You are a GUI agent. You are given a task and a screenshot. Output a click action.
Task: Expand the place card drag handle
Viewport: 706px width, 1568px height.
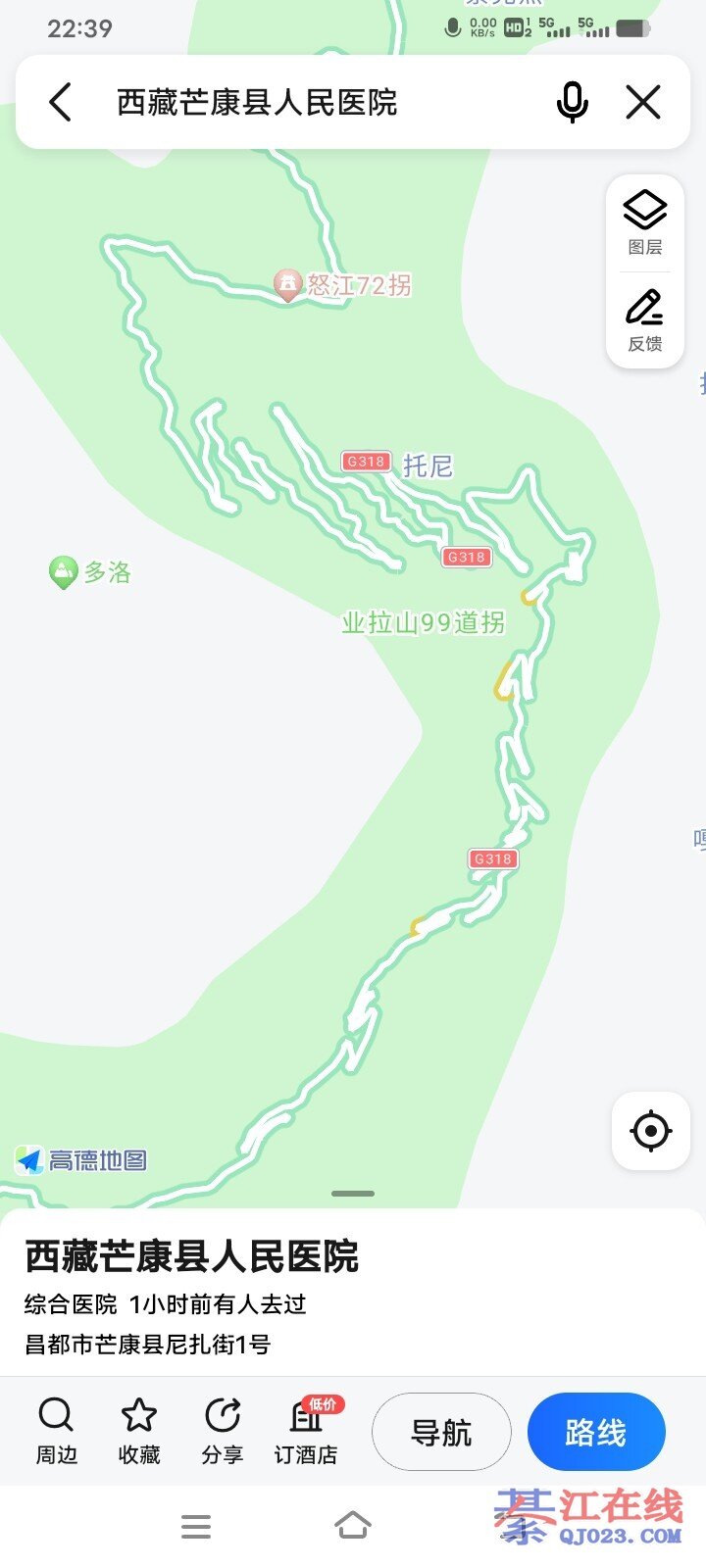353,1194
